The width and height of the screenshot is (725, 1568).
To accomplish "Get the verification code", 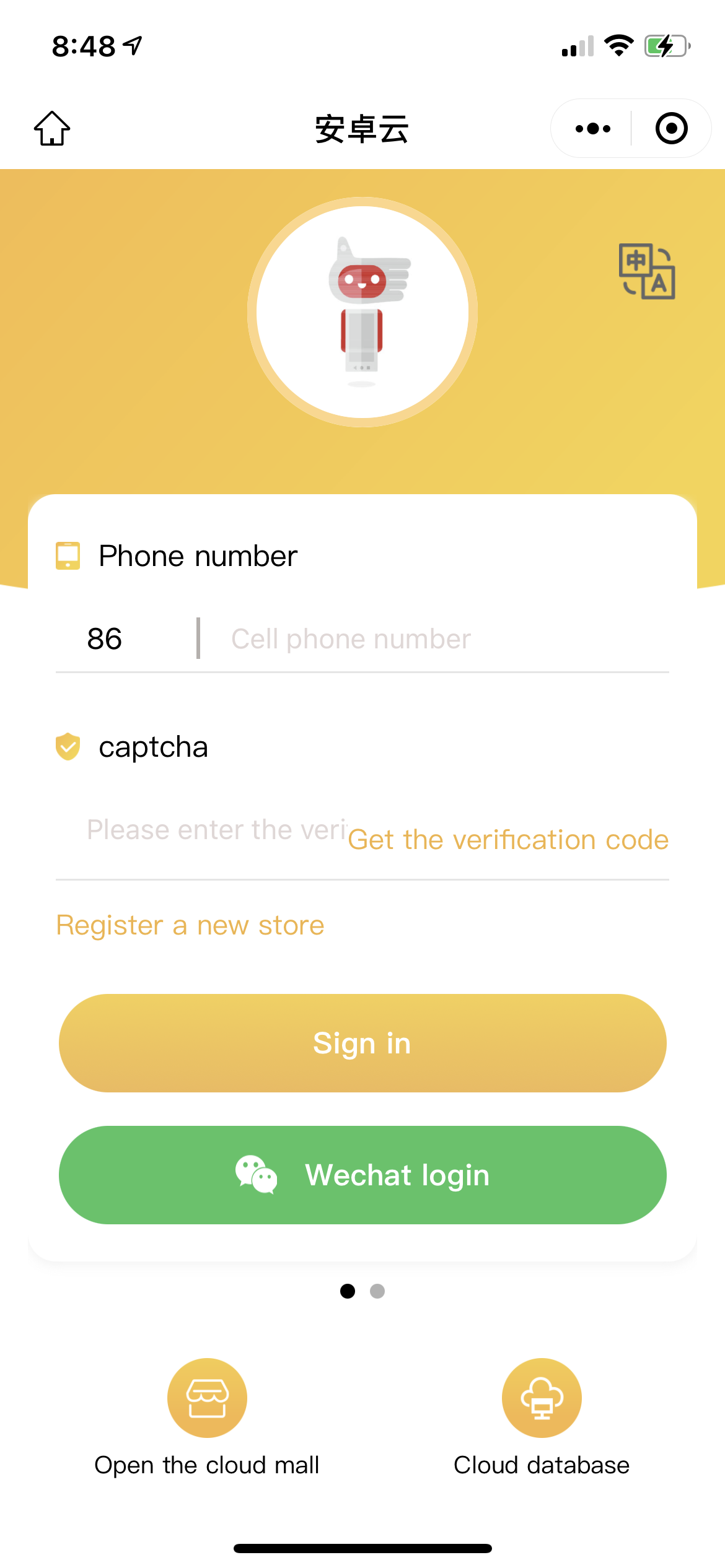I will (x=509, y=840).
